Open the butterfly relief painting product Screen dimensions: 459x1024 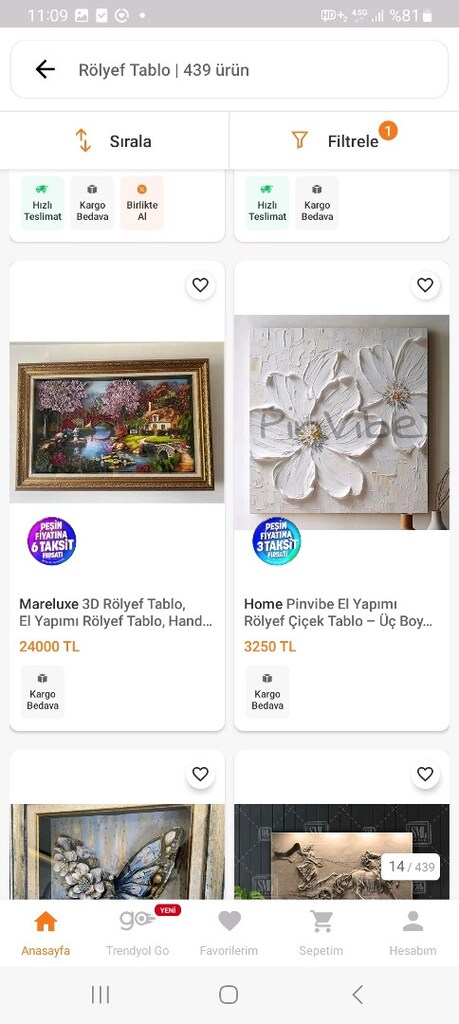(x=117, y=849)
